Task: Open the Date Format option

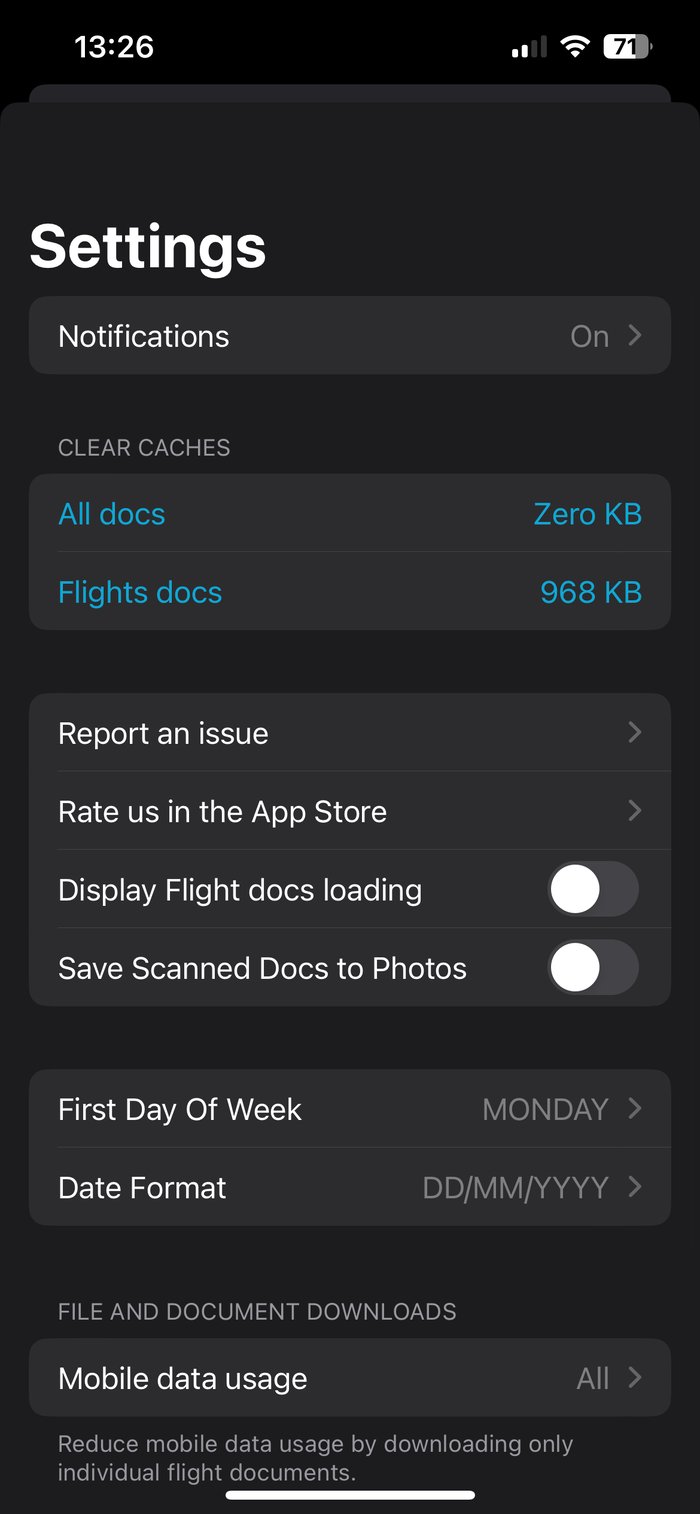Action: coord(349,1187)
